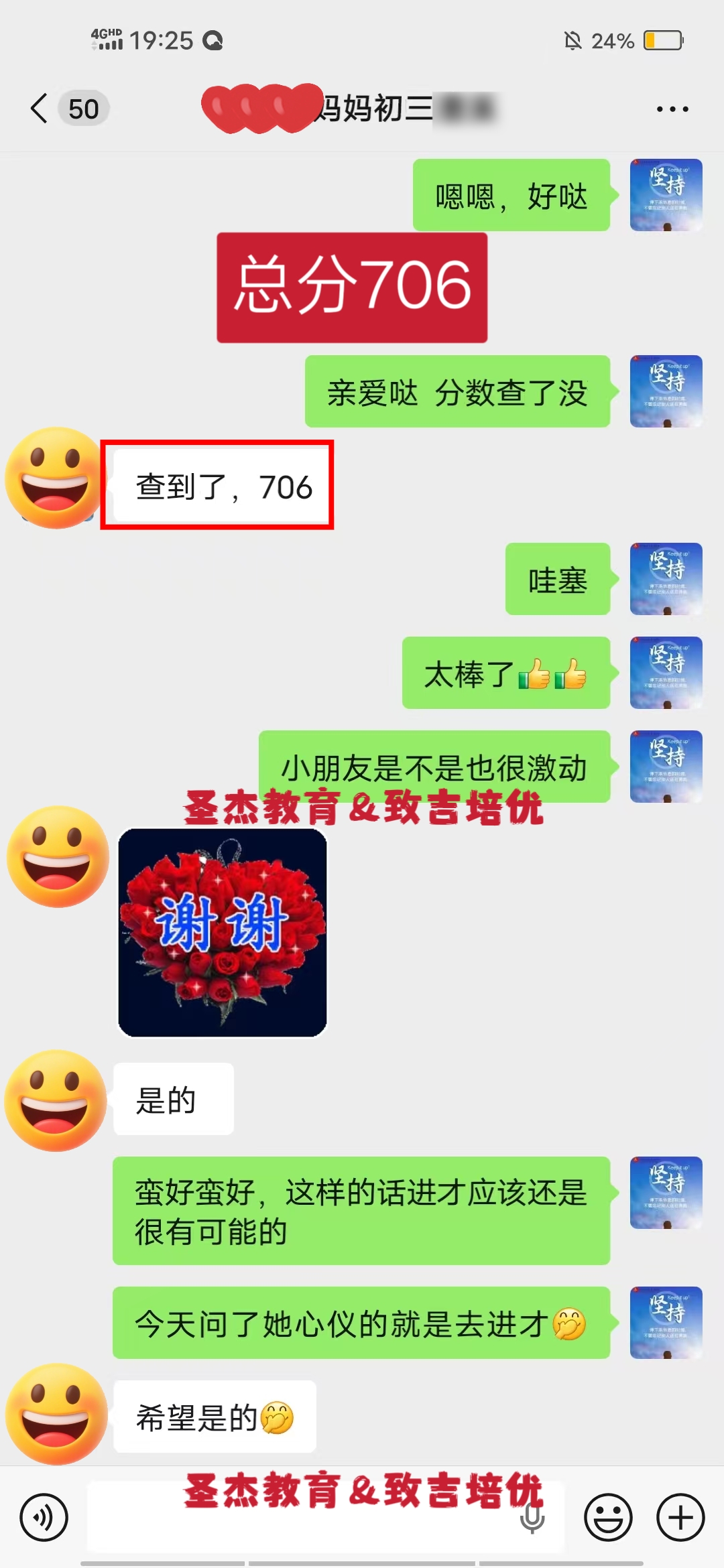Open the chat's three-dot overflow menu
Image resolution: width=724 pixels, height=1568 pixels.
pyautogui.click(x=672, y=109)
